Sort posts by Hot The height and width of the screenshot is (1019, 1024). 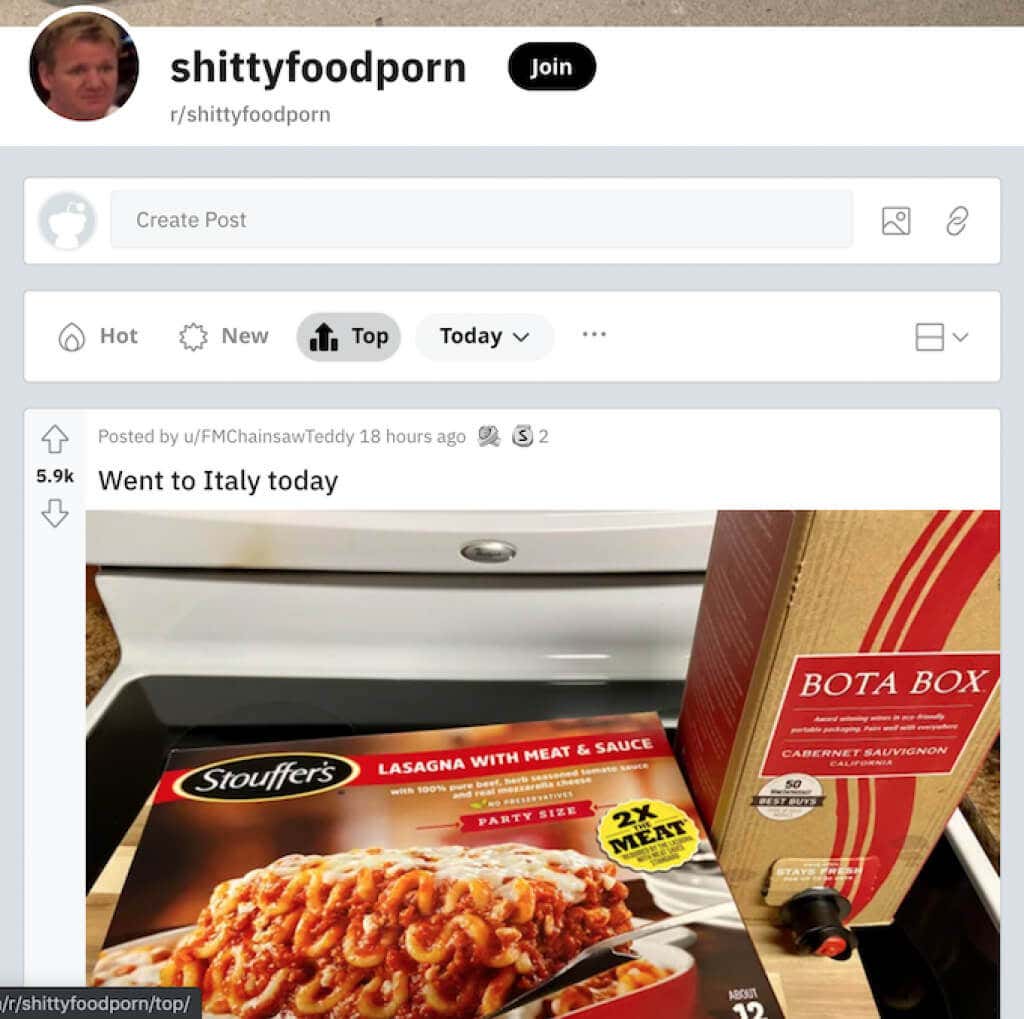(x=98, y=337)
